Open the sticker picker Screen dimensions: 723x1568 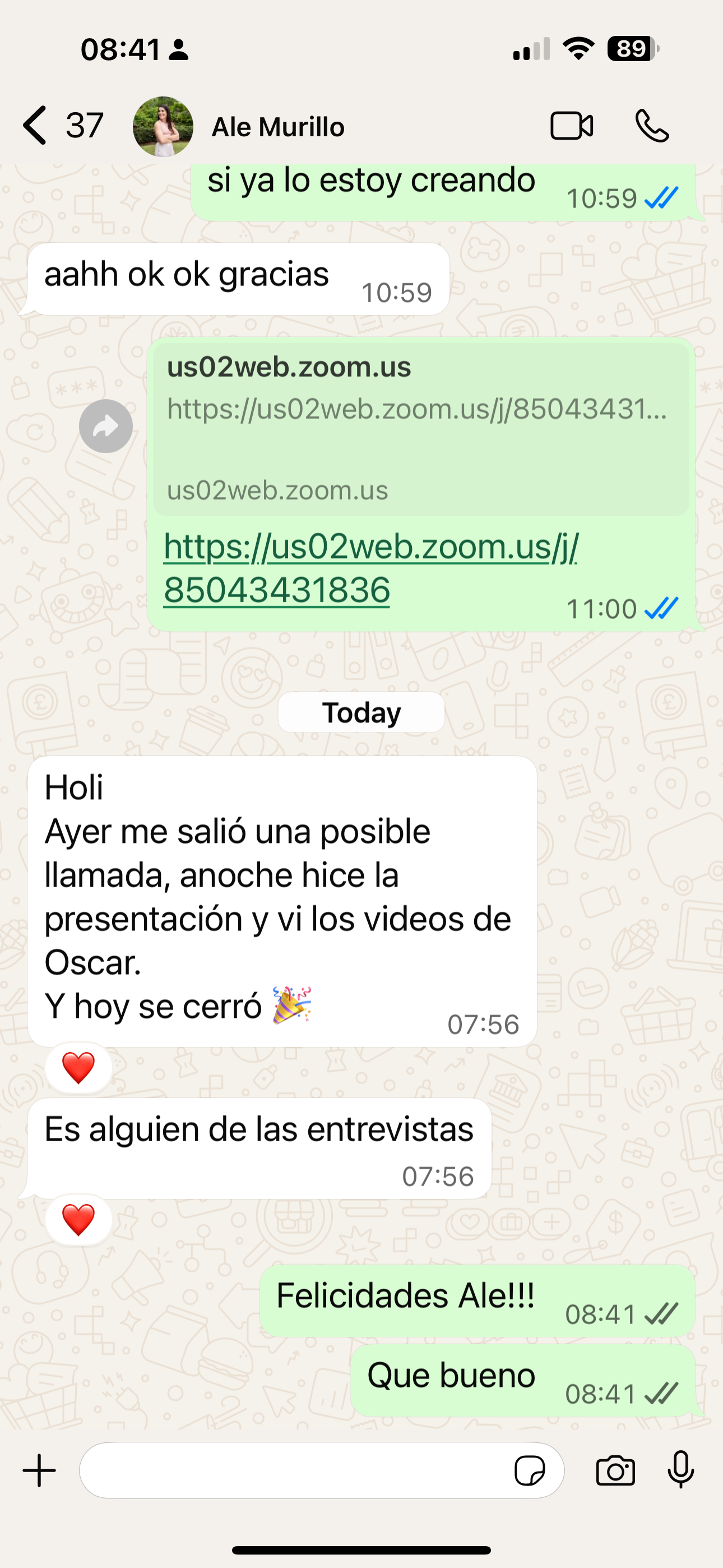coord(530,1470)
